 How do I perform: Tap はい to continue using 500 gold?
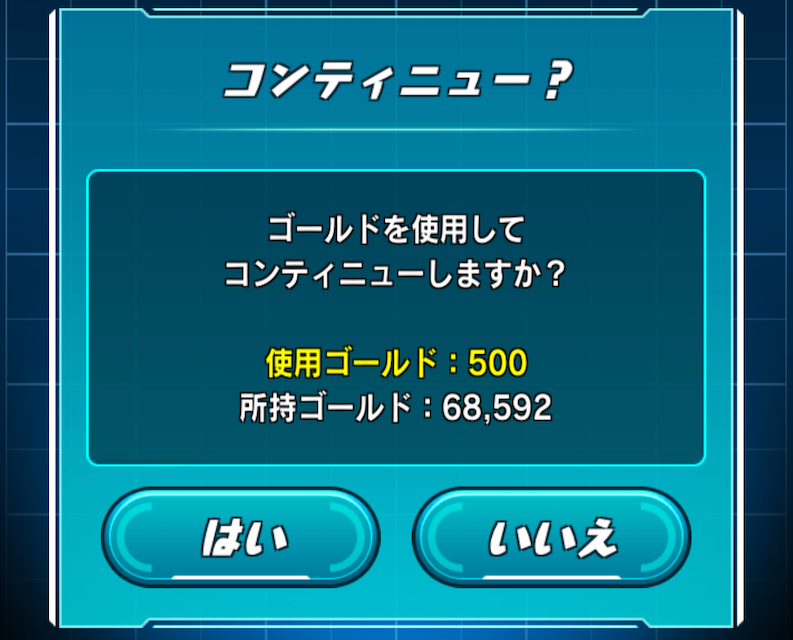[241, 538]
